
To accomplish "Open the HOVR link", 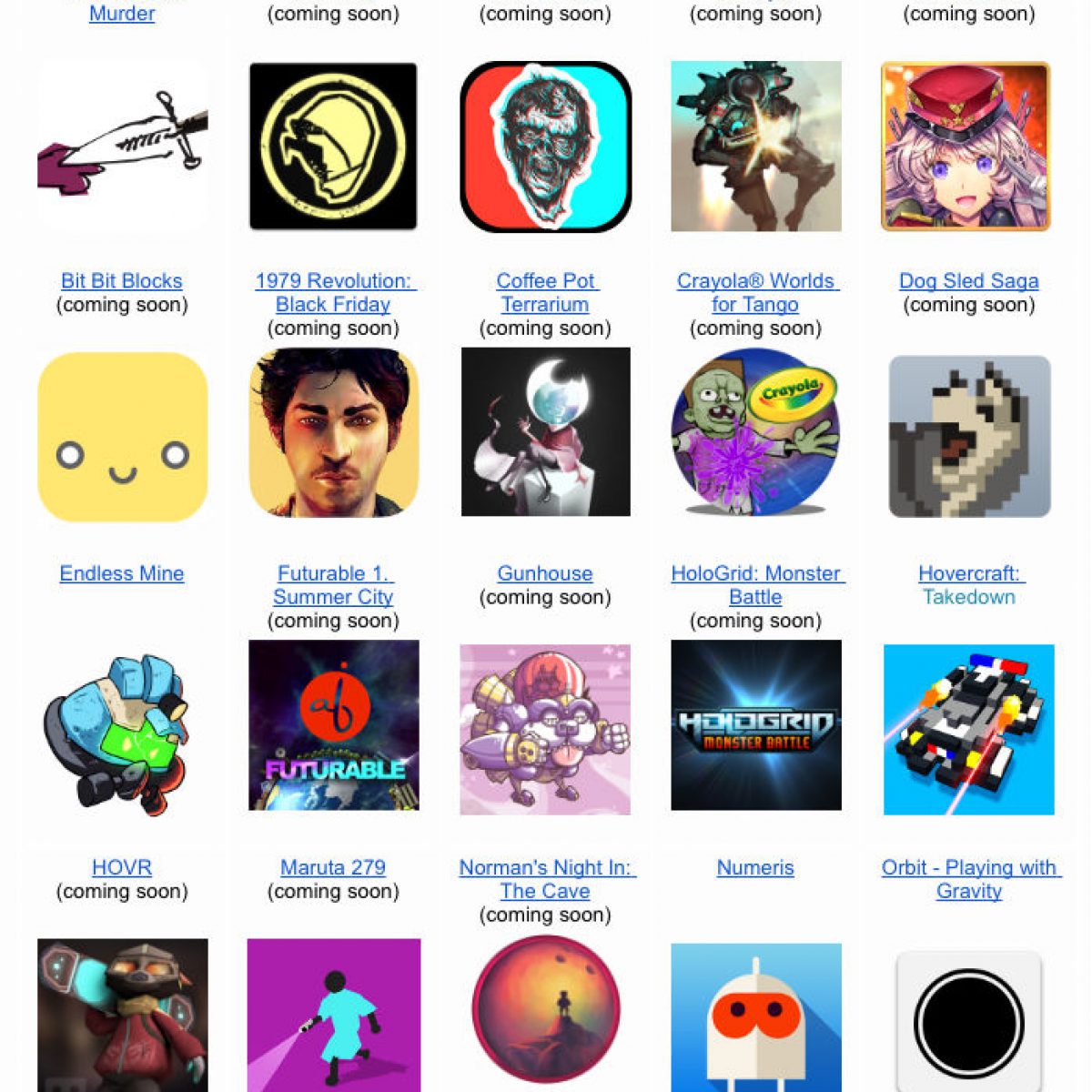I will (x=122, y=868).
